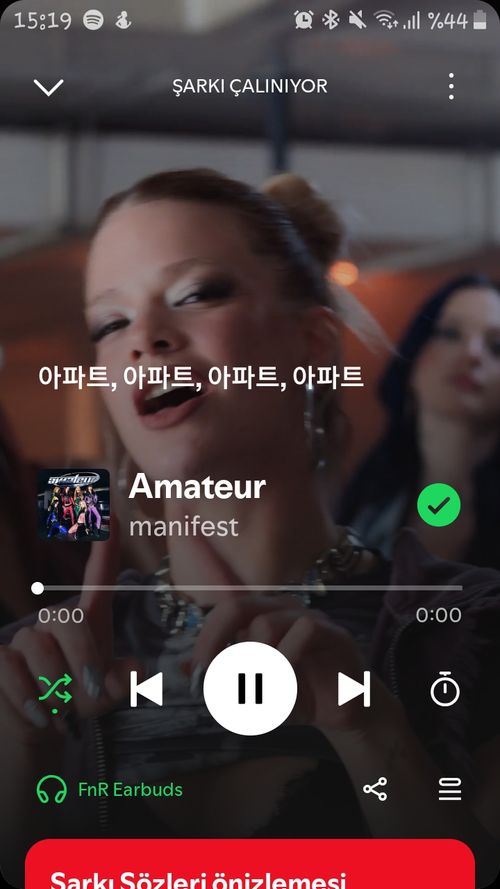The image size is (500, 889).
Task: Tap the playback progress bar
Action: point(249,588)
